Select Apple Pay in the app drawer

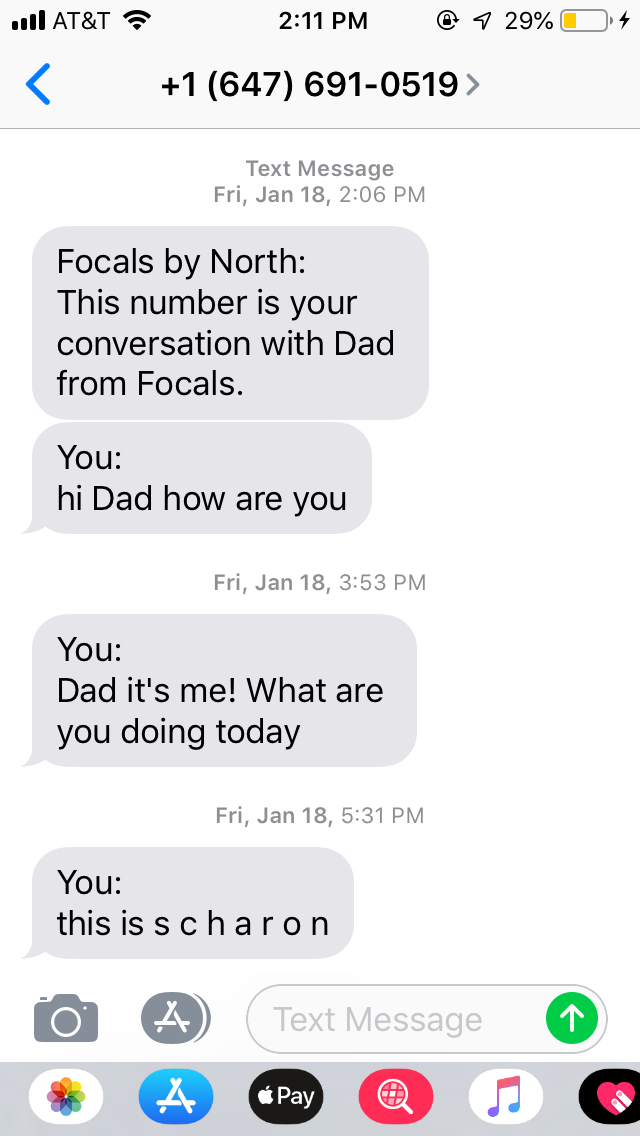point(286,1096)
